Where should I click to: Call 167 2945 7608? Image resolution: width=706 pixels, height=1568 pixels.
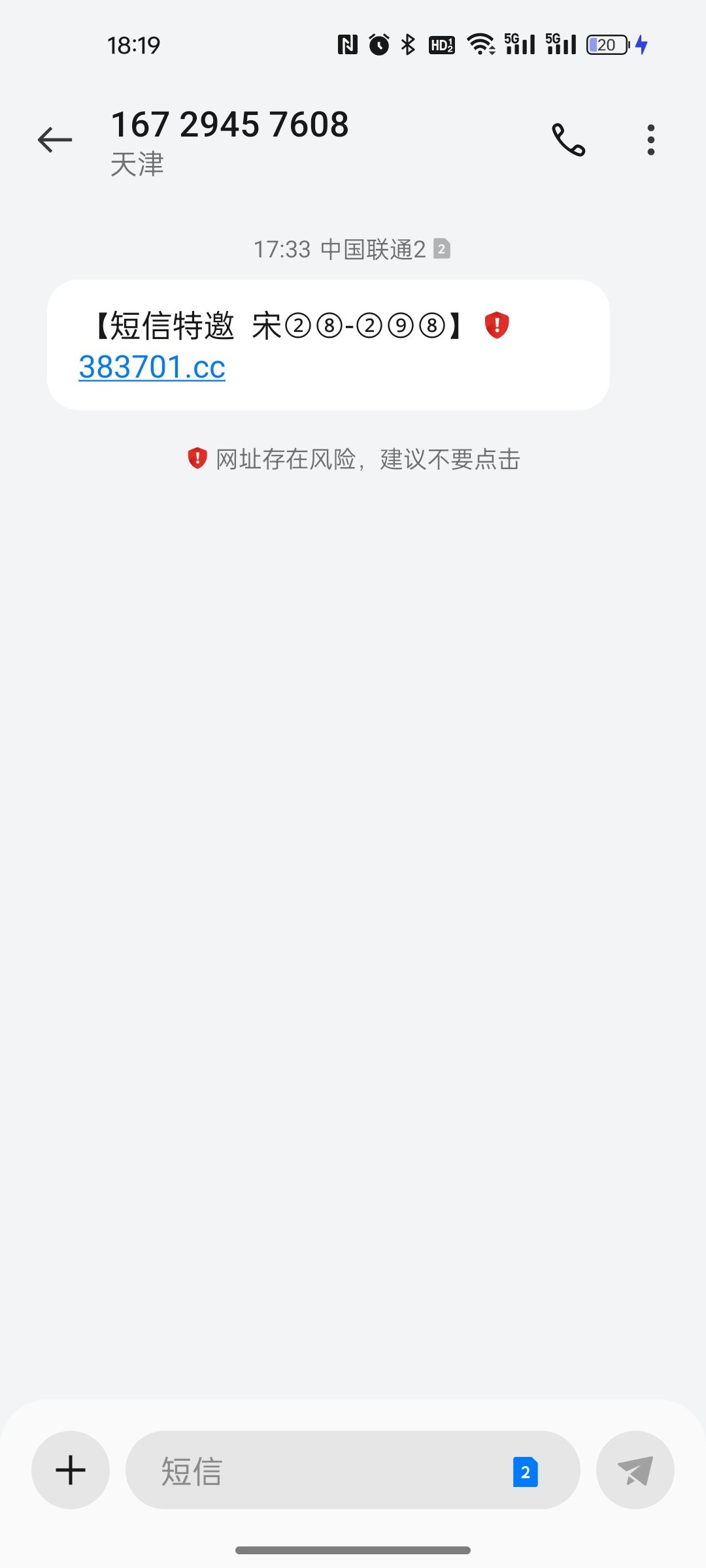coord(568,140)
